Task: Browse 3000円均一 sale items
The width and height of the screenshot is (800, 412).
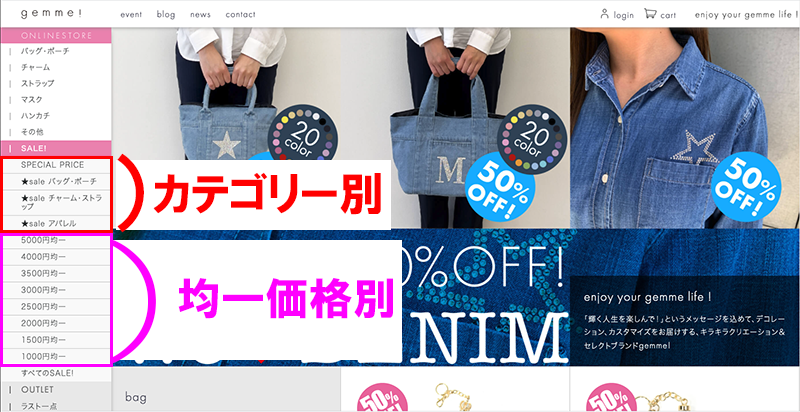Action: [44, 289]
